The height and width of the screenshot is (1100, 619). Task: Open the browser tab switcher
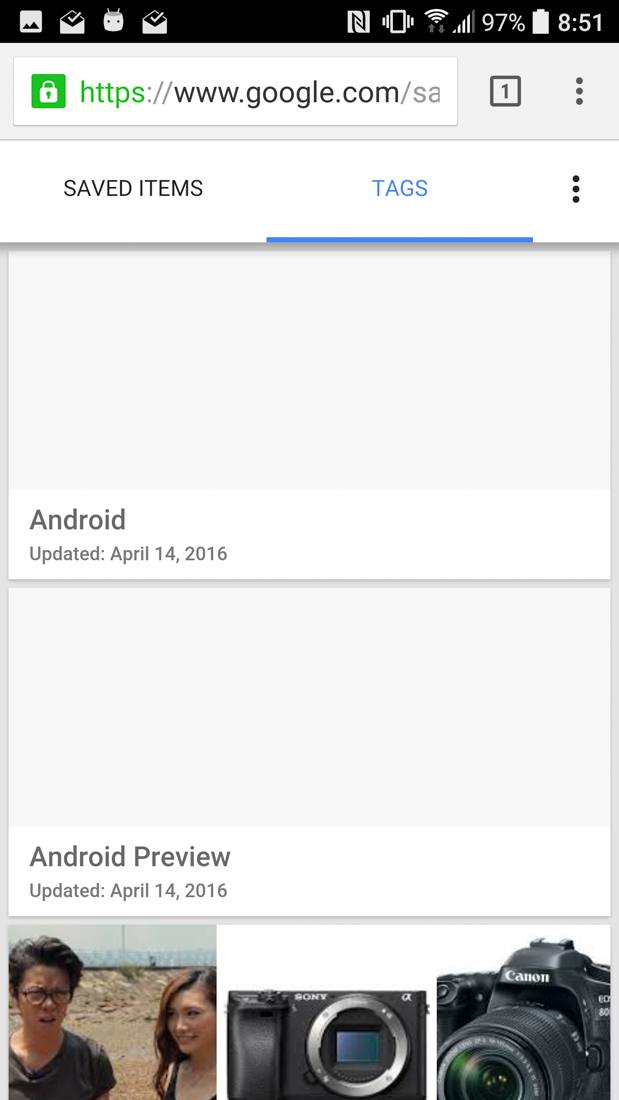(x=505, y=93)
